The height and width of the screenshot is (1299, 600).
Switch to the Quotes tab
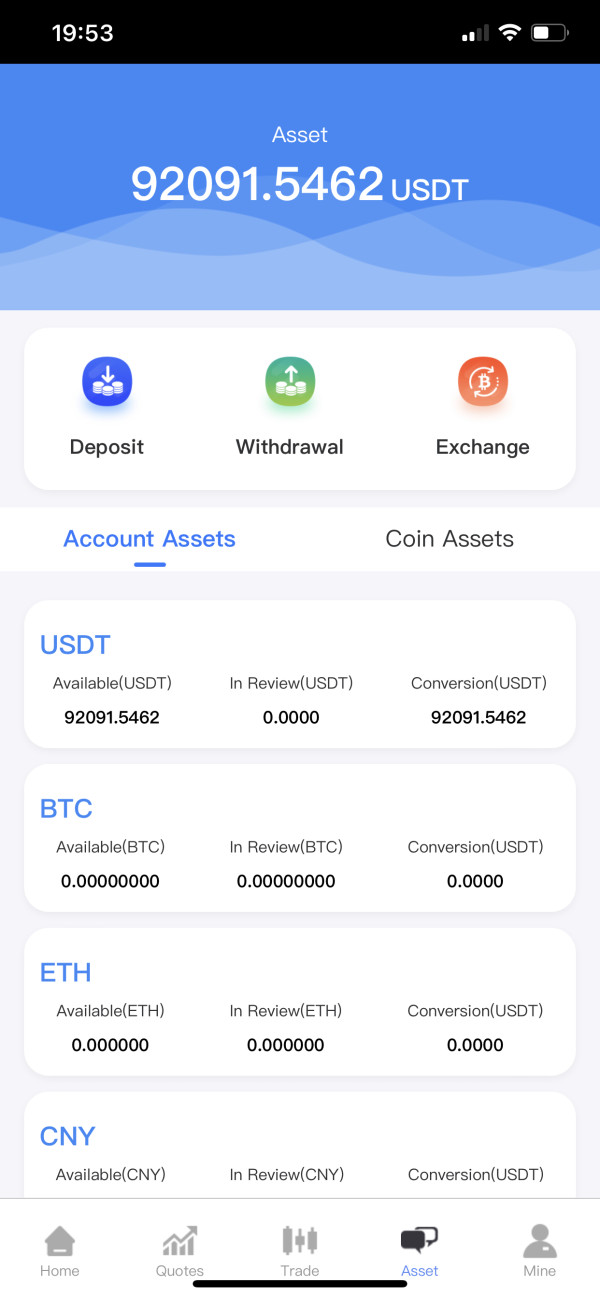(180, 1250)
